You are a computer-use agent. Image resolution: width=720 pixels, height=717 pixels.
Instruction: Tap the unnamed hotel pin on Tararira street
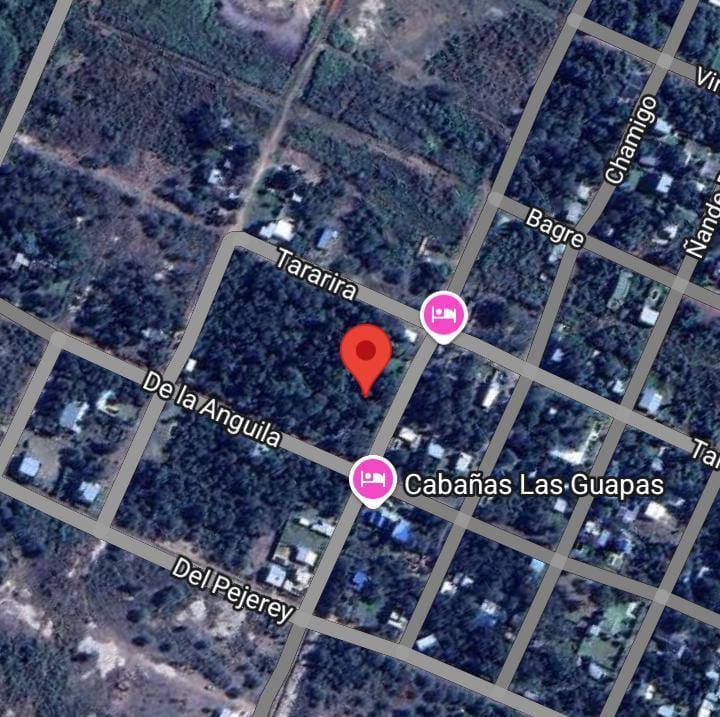(443, 315)
